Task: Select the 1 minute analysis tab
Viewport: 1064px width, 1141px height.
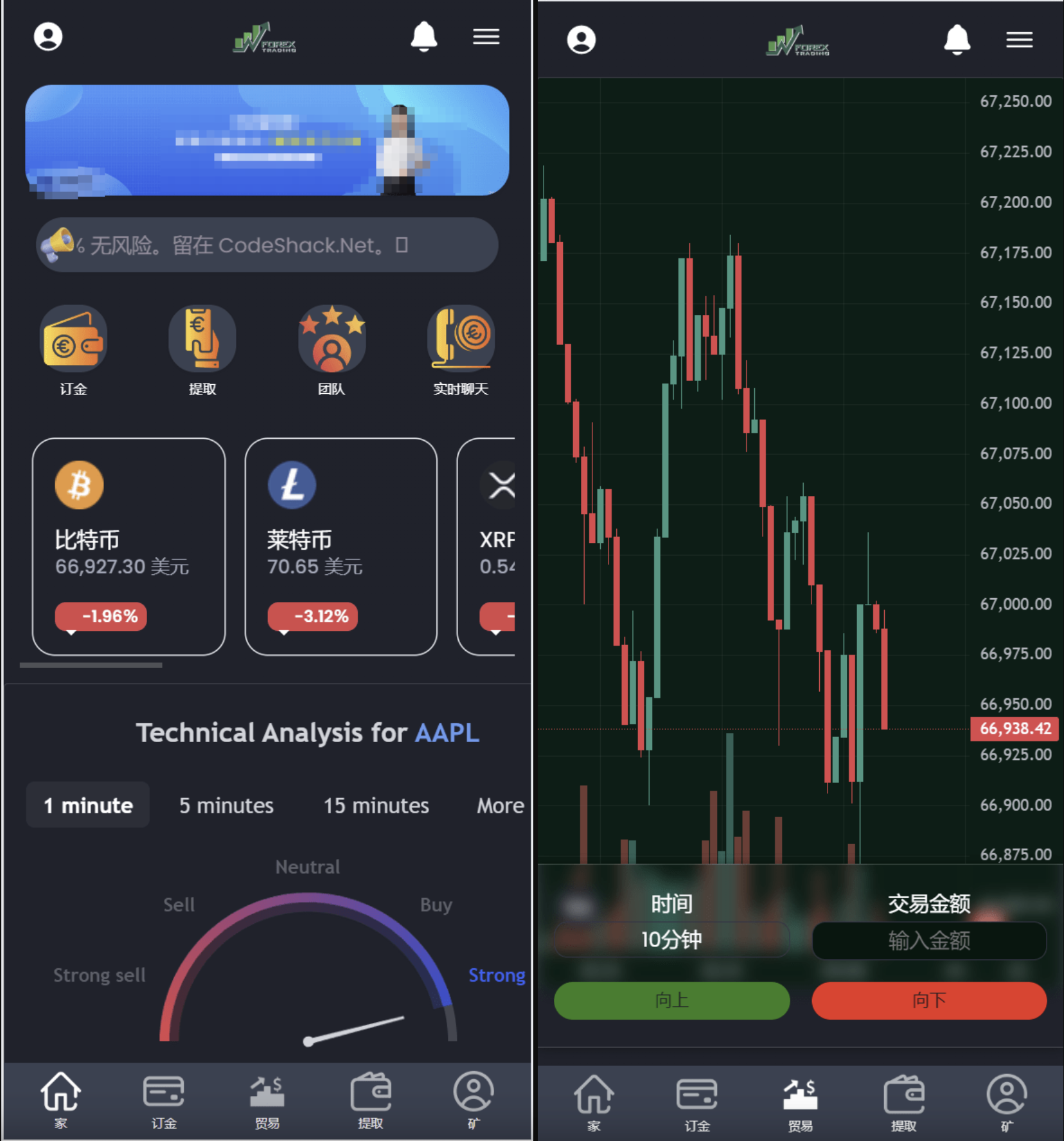Action: tap(88, 805)
